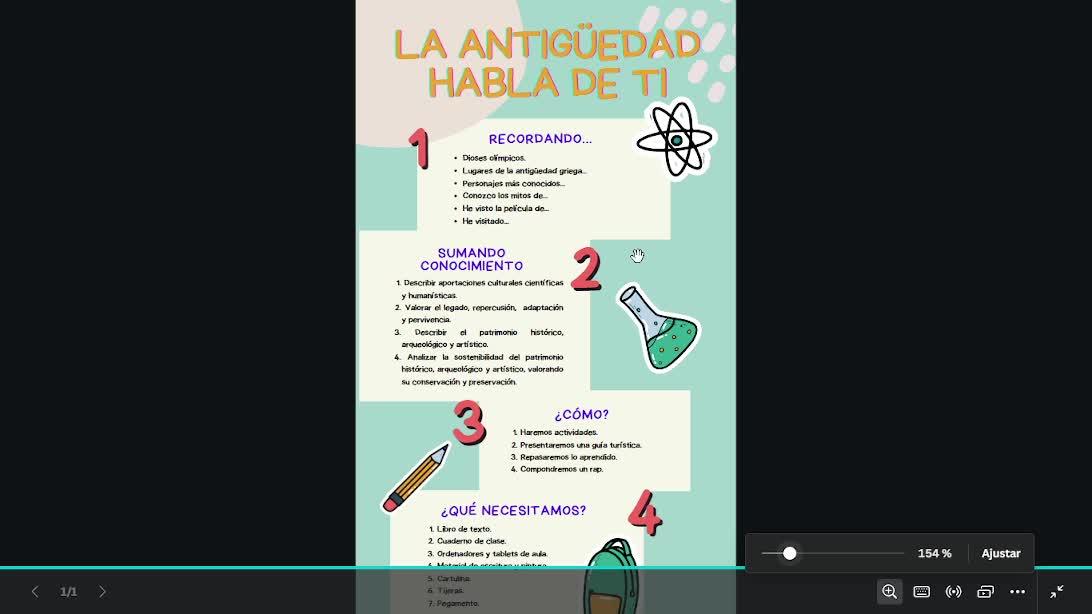Viewport: 1092px width, 614px height.
Task: Open keyboard shortcuts panel
Action: pyautogui.click(x=922, y=592)
